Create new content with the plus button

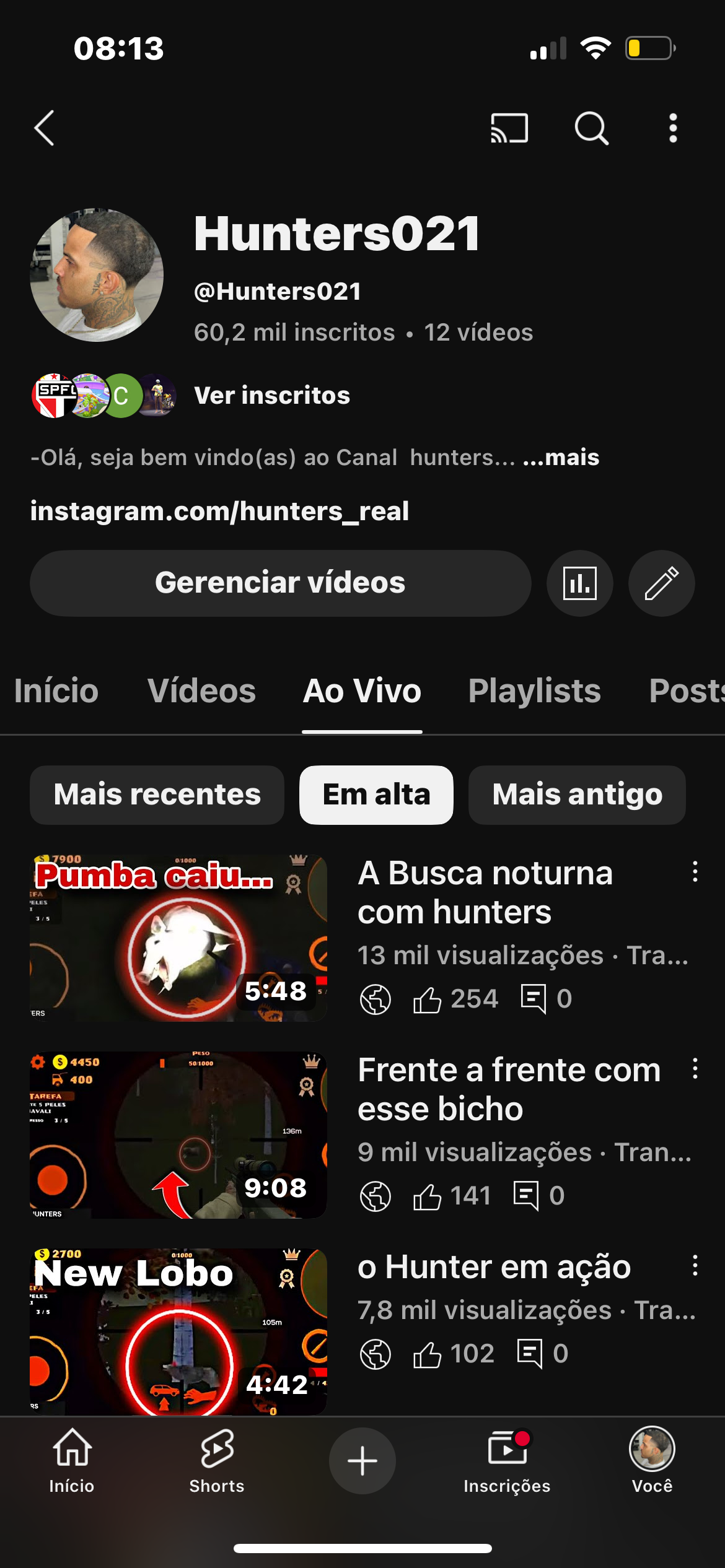tap(362, 1460)
